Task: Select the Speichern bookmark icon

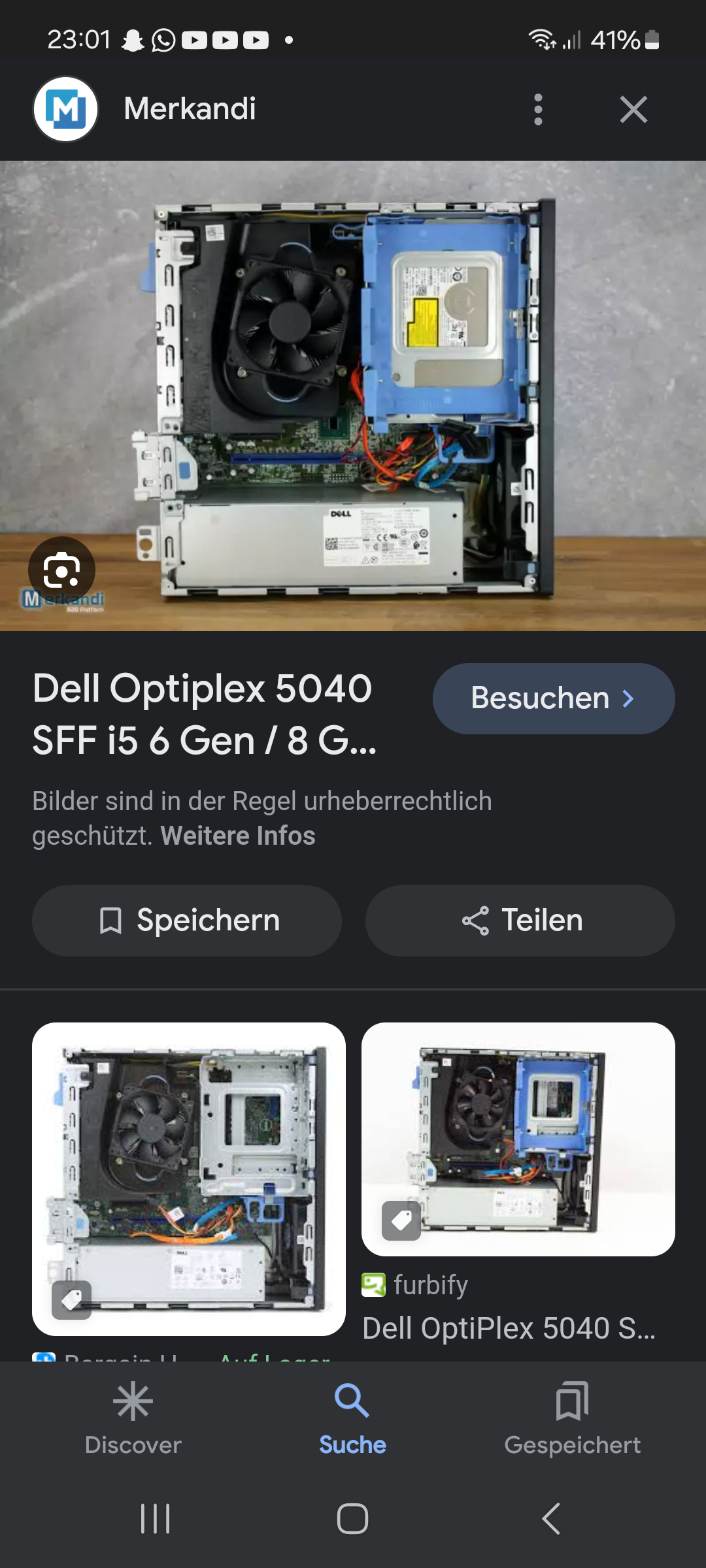Action: pyautogui.click(x=111, y=920)
